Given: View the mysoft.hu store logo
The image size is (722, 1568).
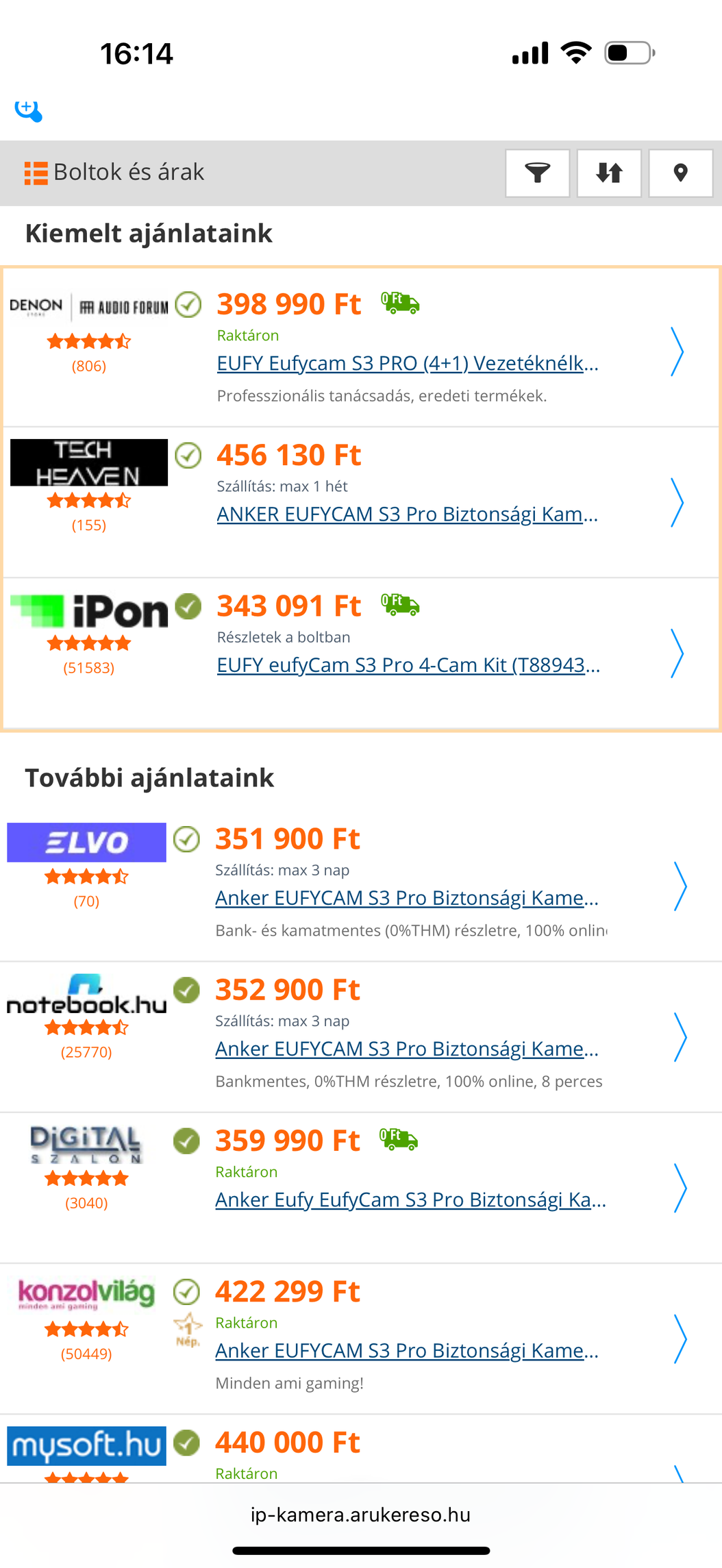Looking at the screenshot, I should (x=87, y=1446).
